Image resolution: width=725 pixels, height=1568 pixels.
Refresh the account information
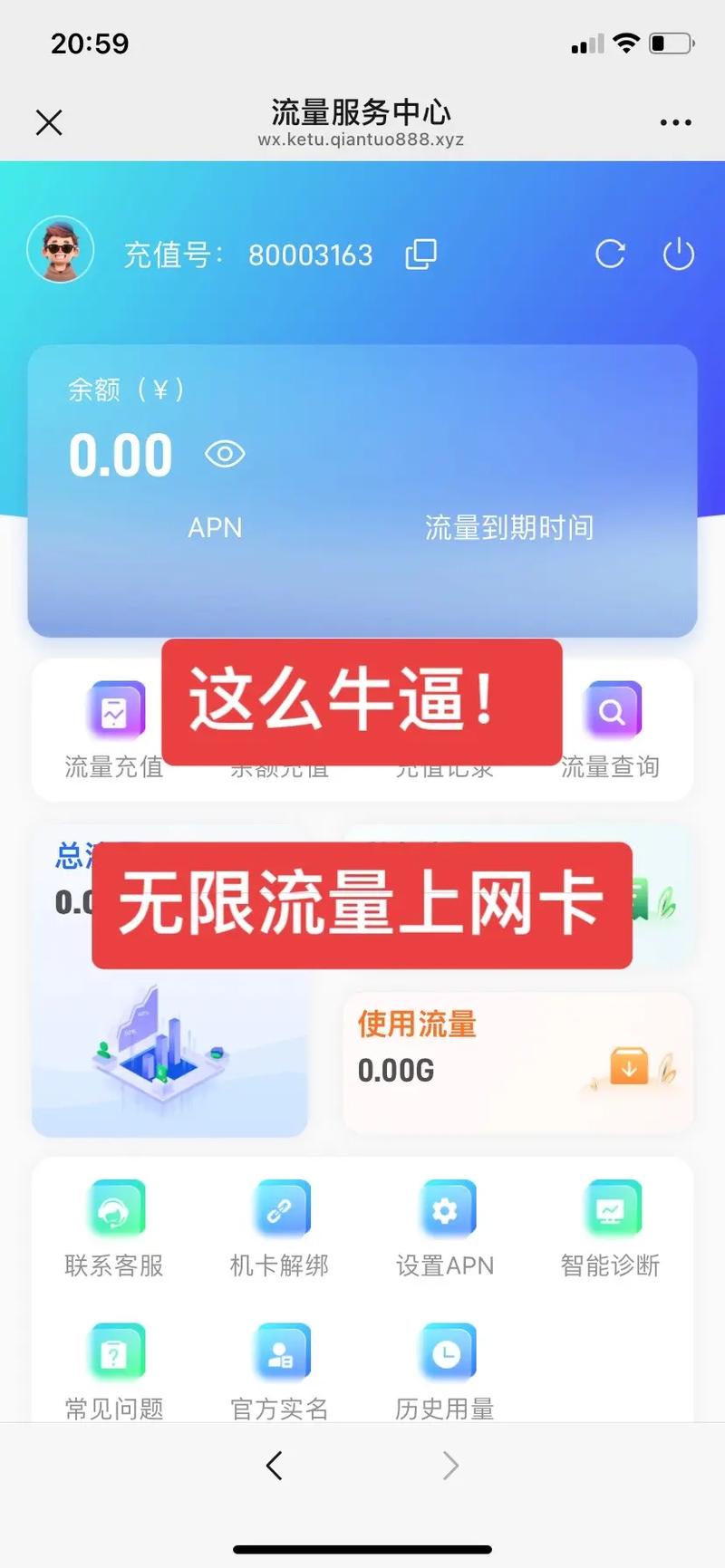(610, 255)
